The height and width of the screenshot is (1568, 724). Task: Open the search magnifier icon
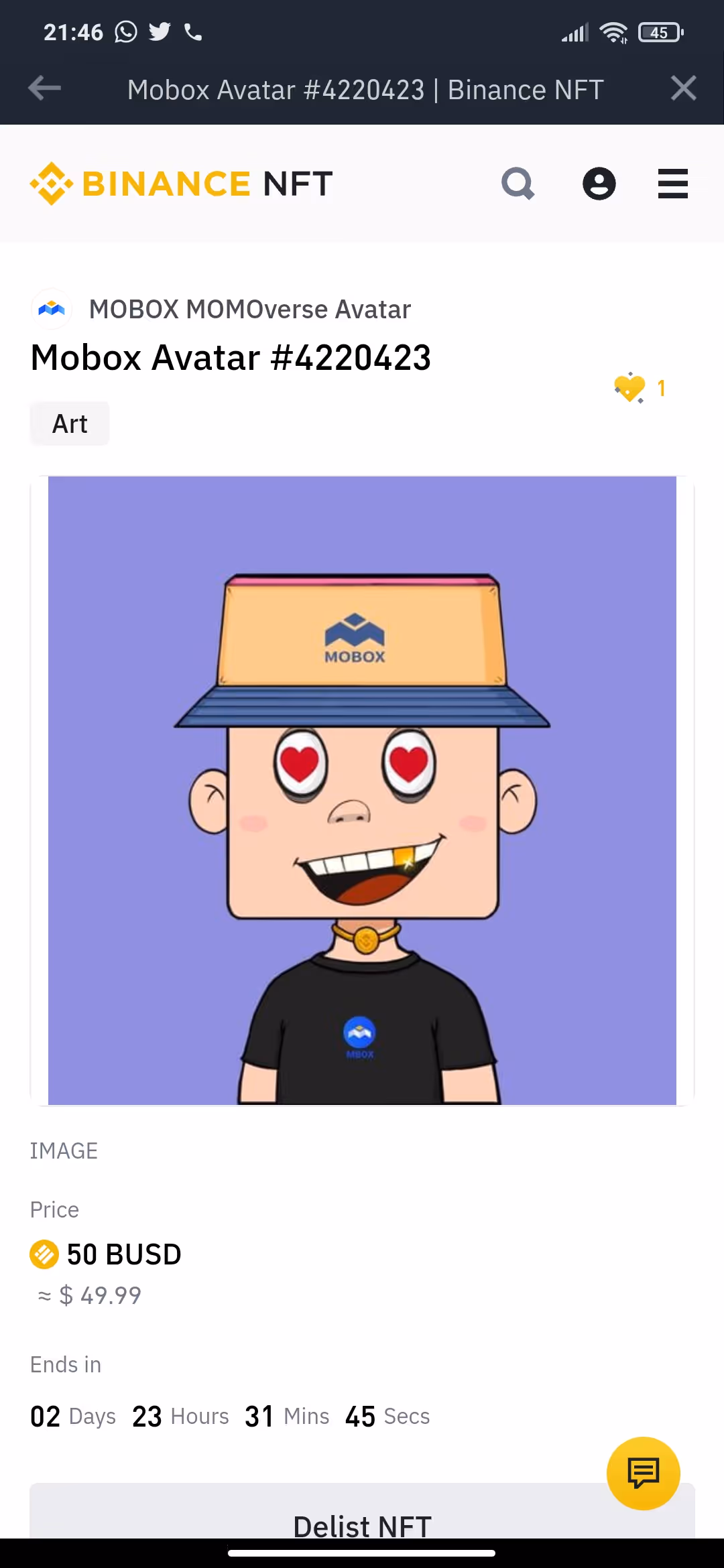(518, 184)
